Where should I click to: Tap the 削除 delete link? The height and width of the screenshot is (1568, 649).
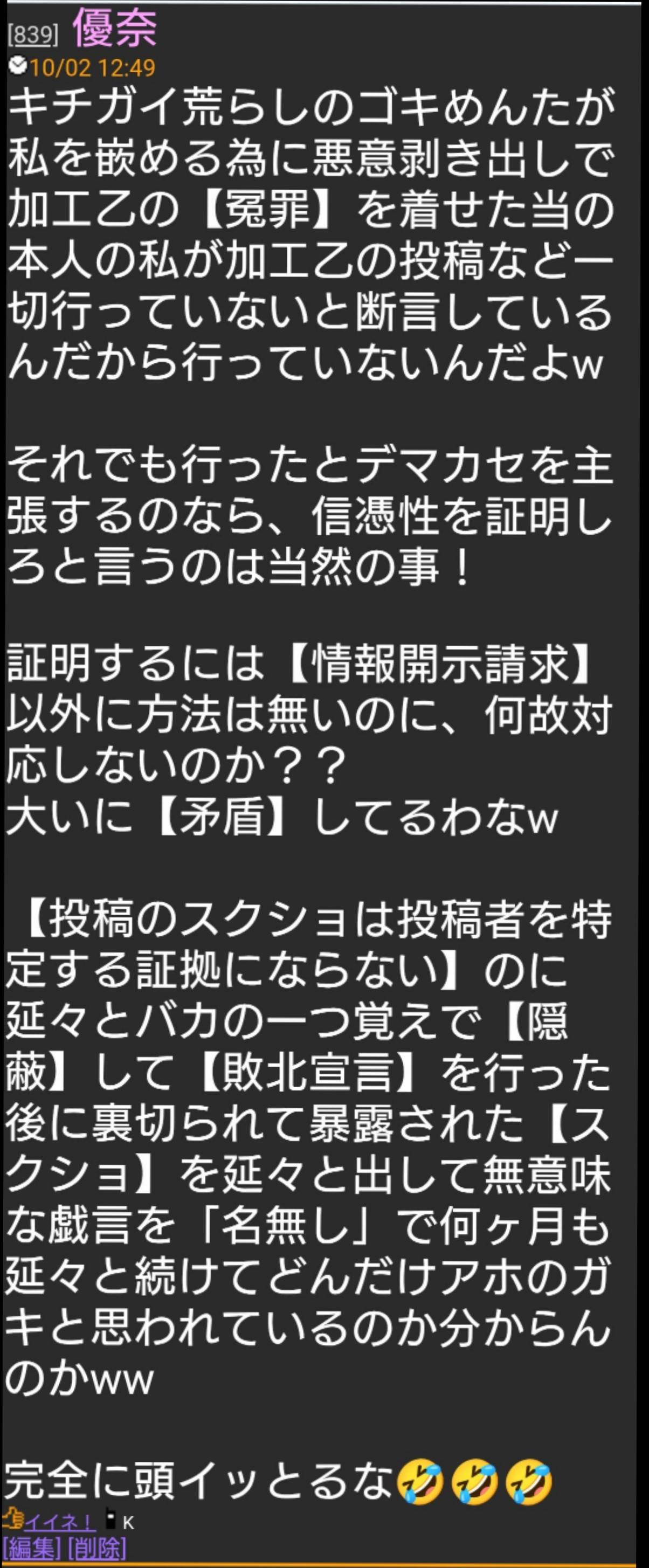[x=97, y=1548]
